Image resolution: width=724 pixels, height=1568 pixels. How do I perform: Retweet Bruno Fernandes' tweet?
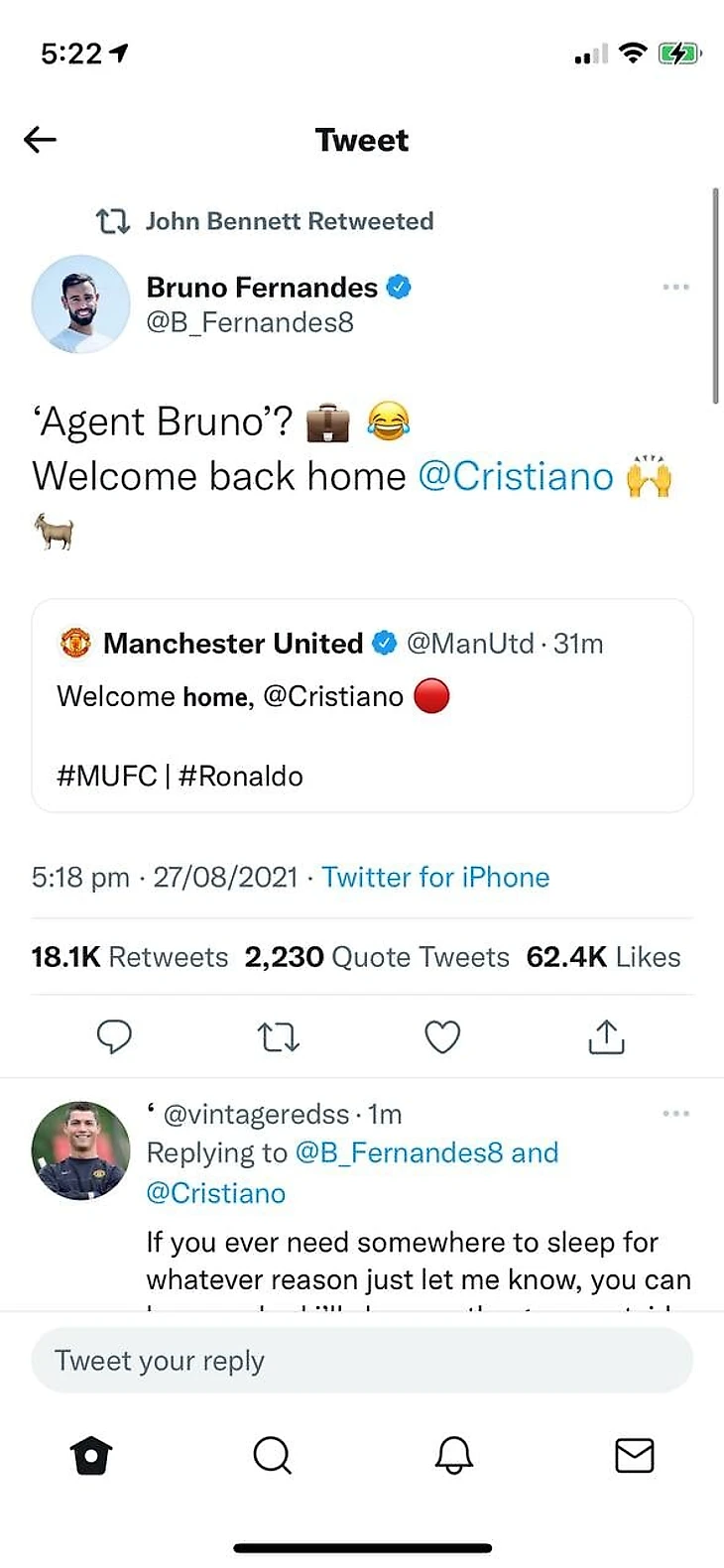(x=279, y=1037)
